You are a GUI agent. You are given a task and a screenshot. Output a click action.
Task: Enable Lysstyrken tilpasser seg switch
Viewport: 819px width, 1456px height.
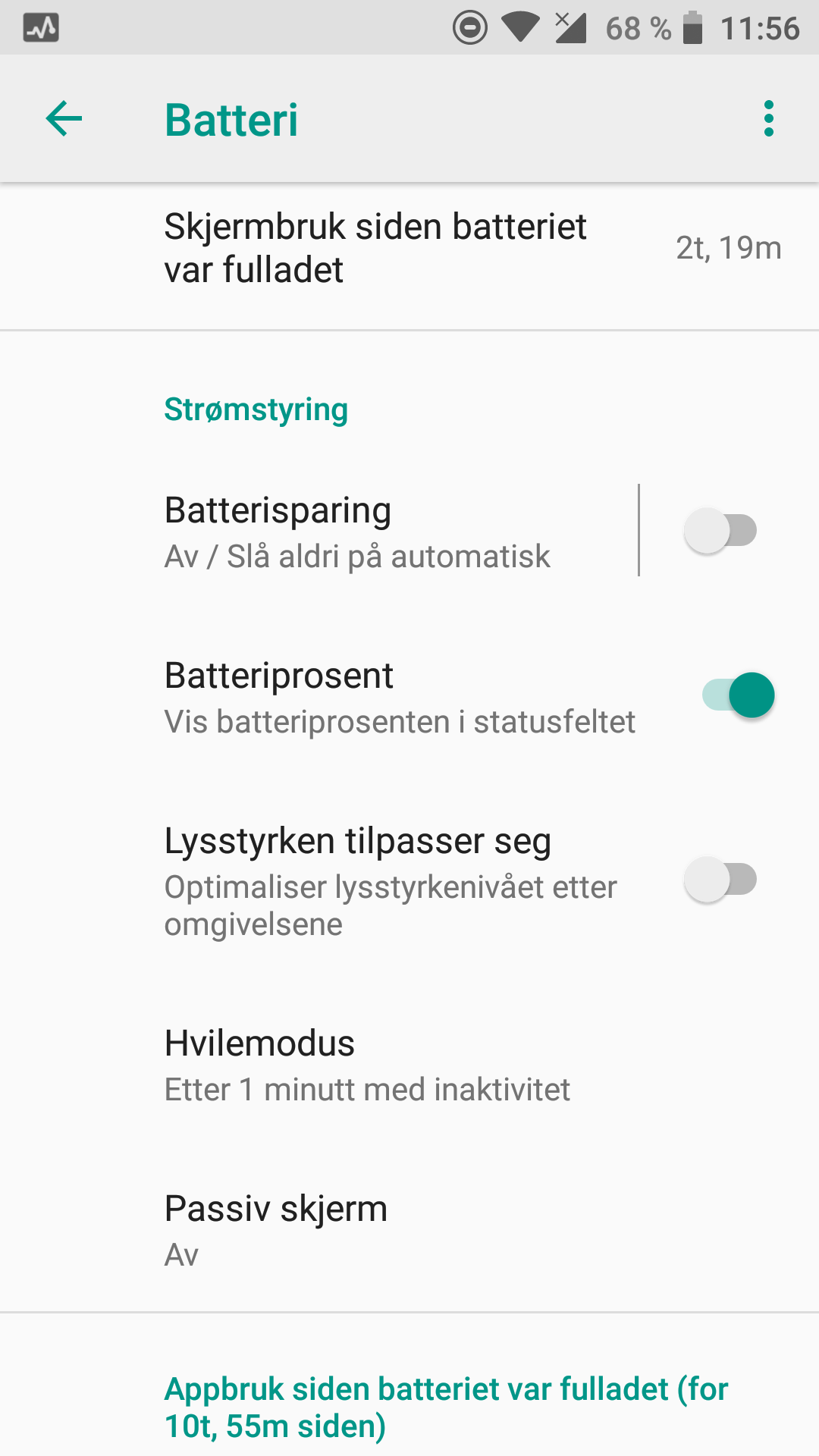pyautogui.click(x=720, y=880)
